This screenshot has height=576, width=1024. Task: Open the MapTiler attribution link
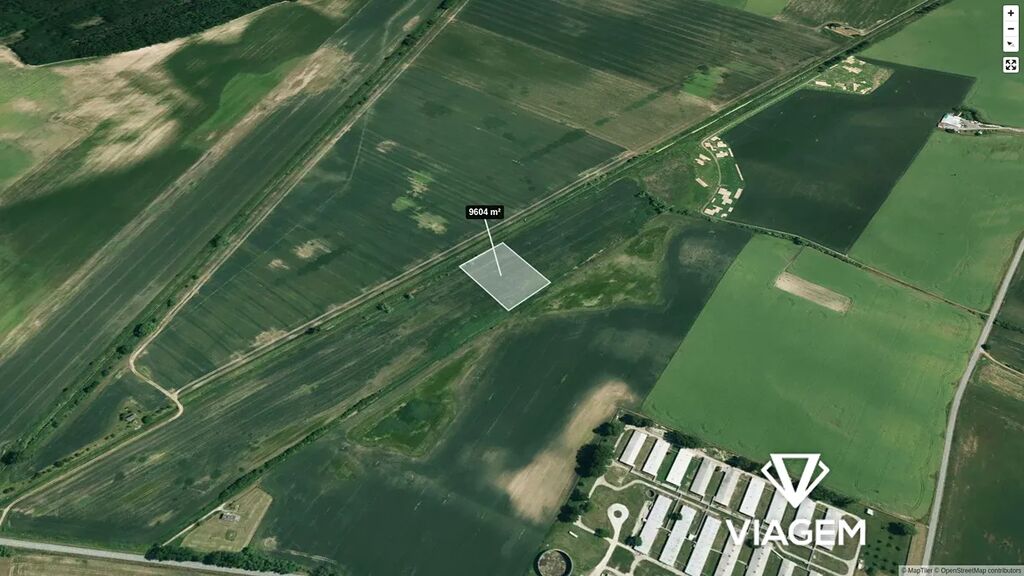tap(918, 571)
